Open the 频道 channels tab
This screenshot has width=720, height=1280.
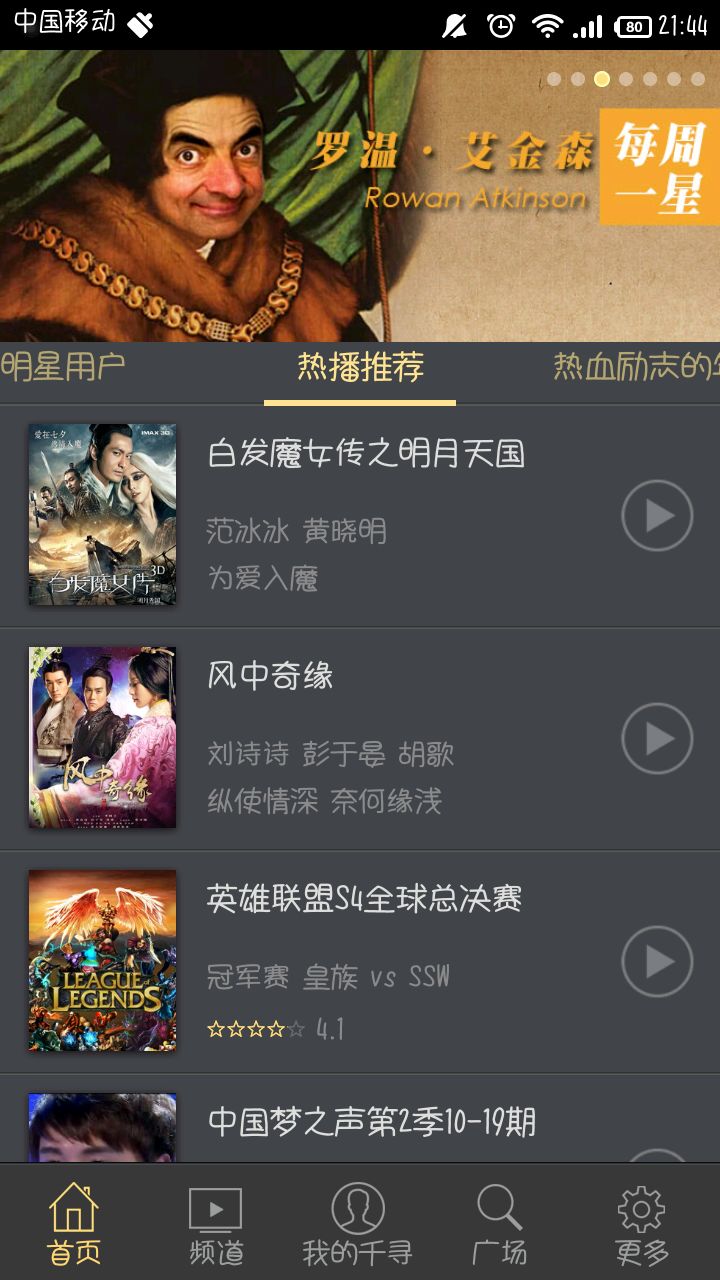[216, 1223]
